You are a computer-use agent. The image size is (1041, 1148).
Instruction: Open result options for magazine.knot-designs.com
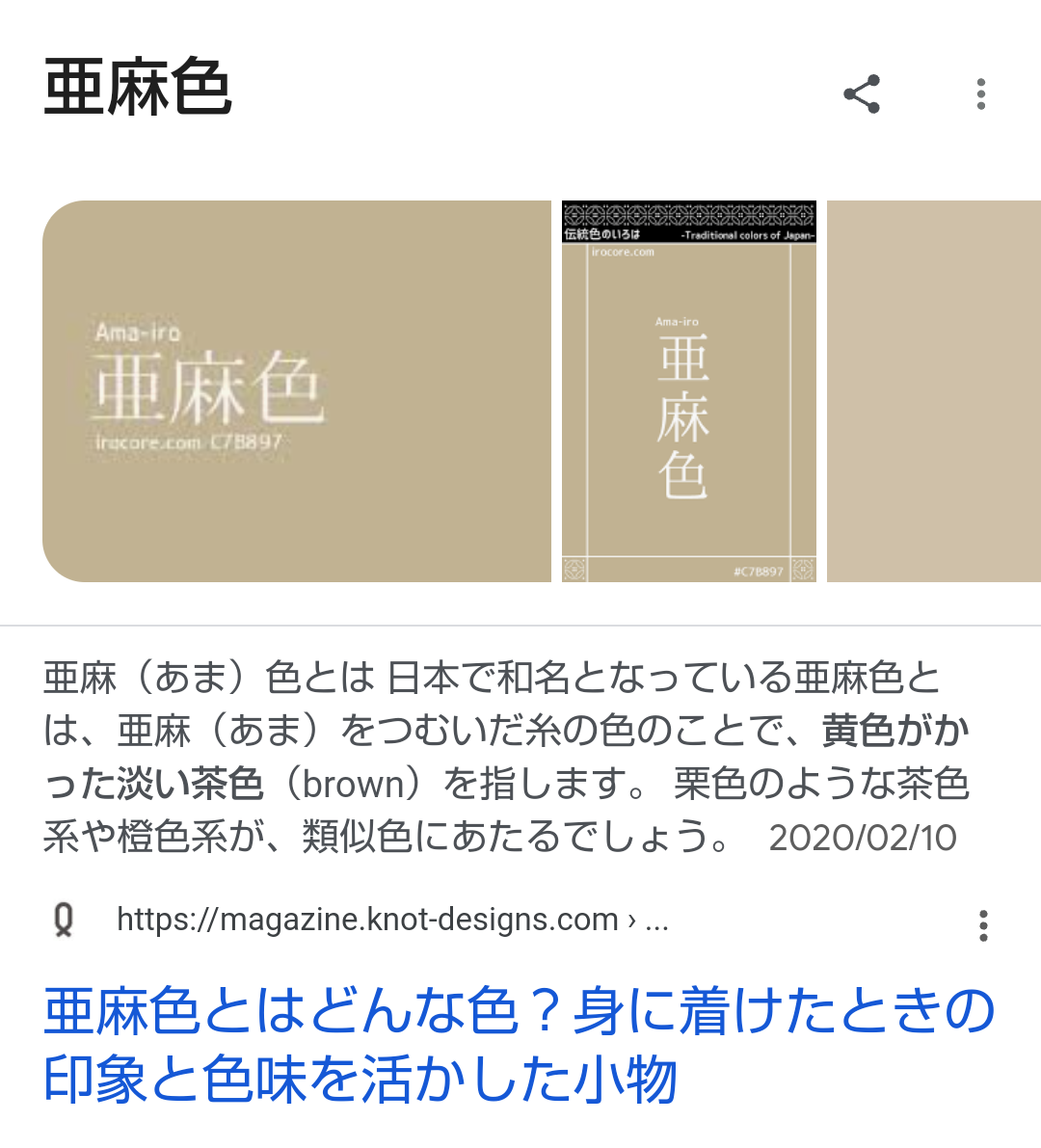coord(982,924)
